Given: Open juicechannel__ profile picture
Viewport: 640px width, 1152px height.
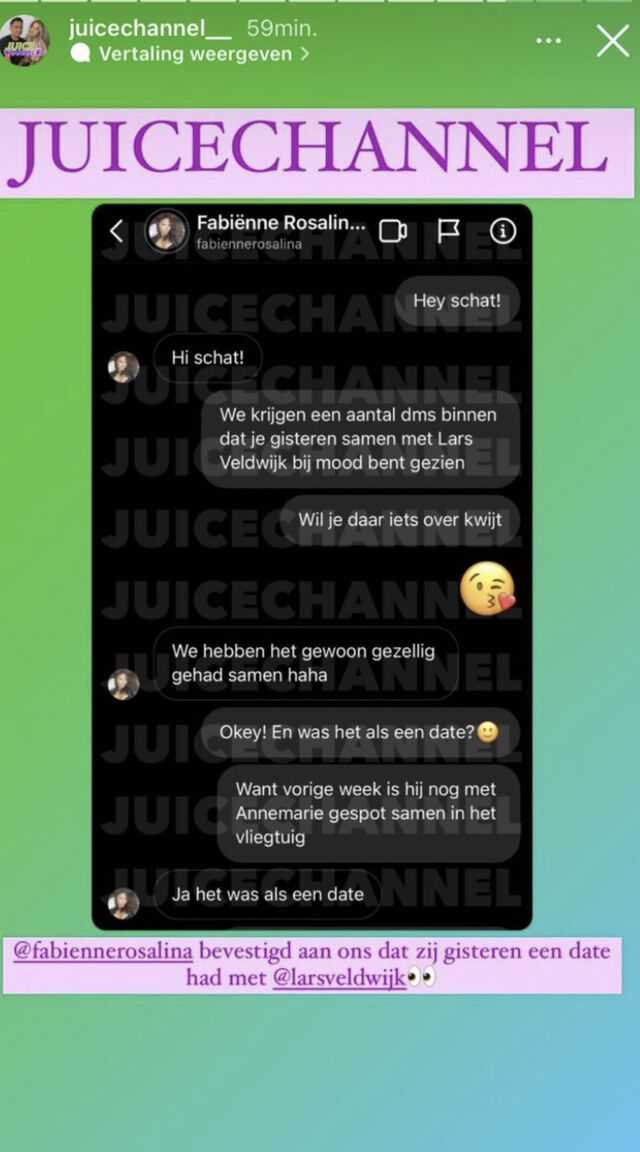Looking at the screenshot, I should click(x=24, y=41).
